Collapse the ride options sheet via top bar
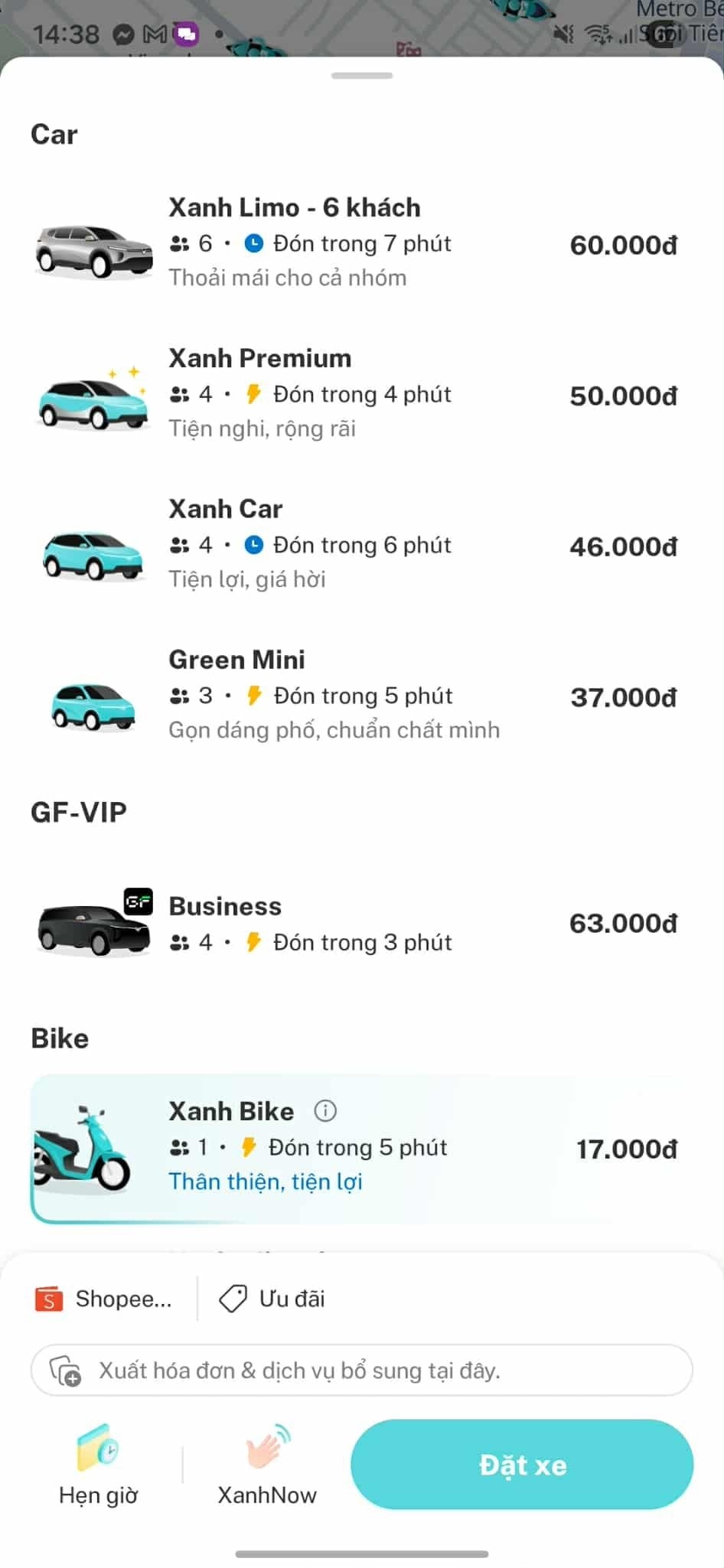724x1568 pixels. pyautogui.click(x=361, y=75)
